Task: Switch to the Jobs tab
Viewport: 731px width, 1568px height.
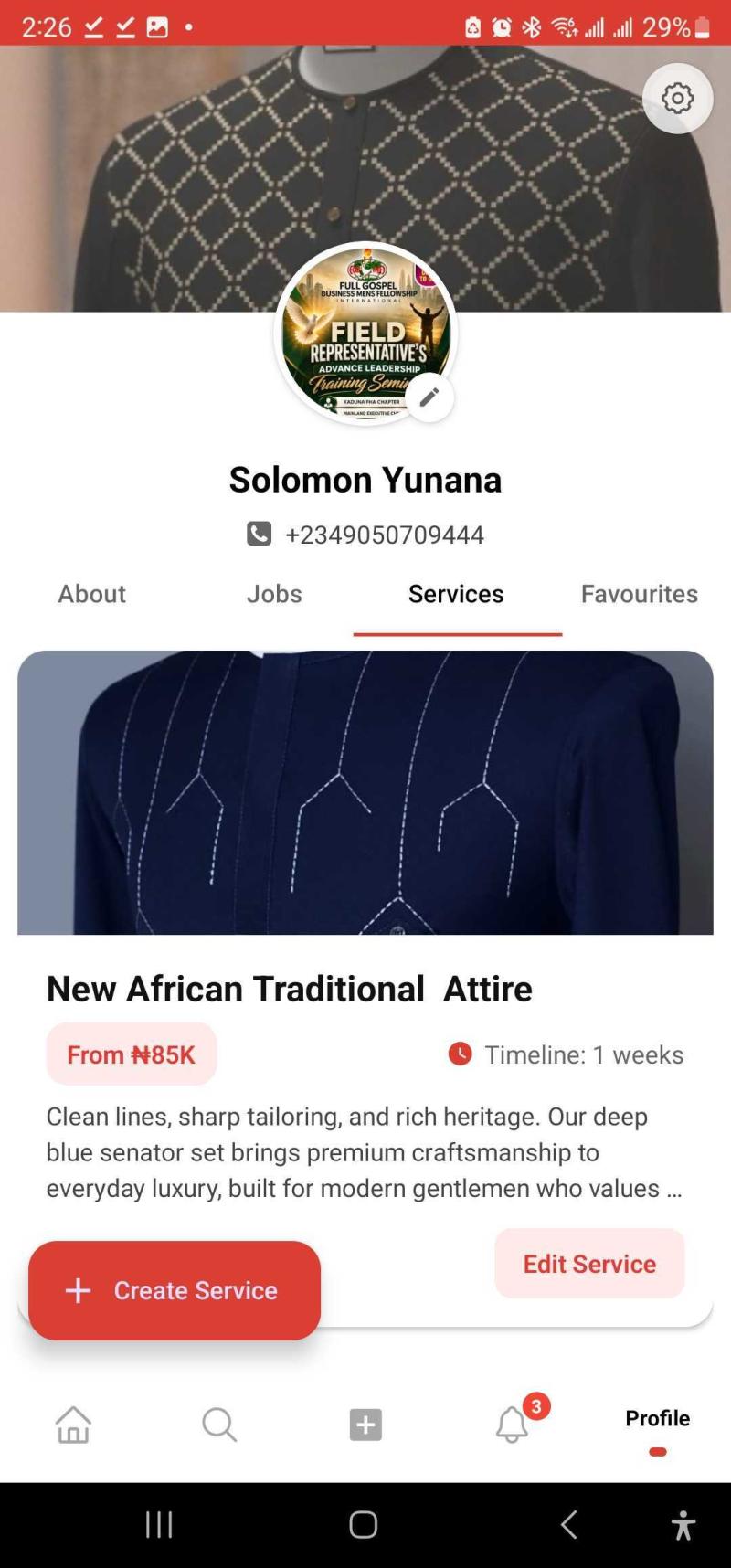Action: click(x=274, y=594)
